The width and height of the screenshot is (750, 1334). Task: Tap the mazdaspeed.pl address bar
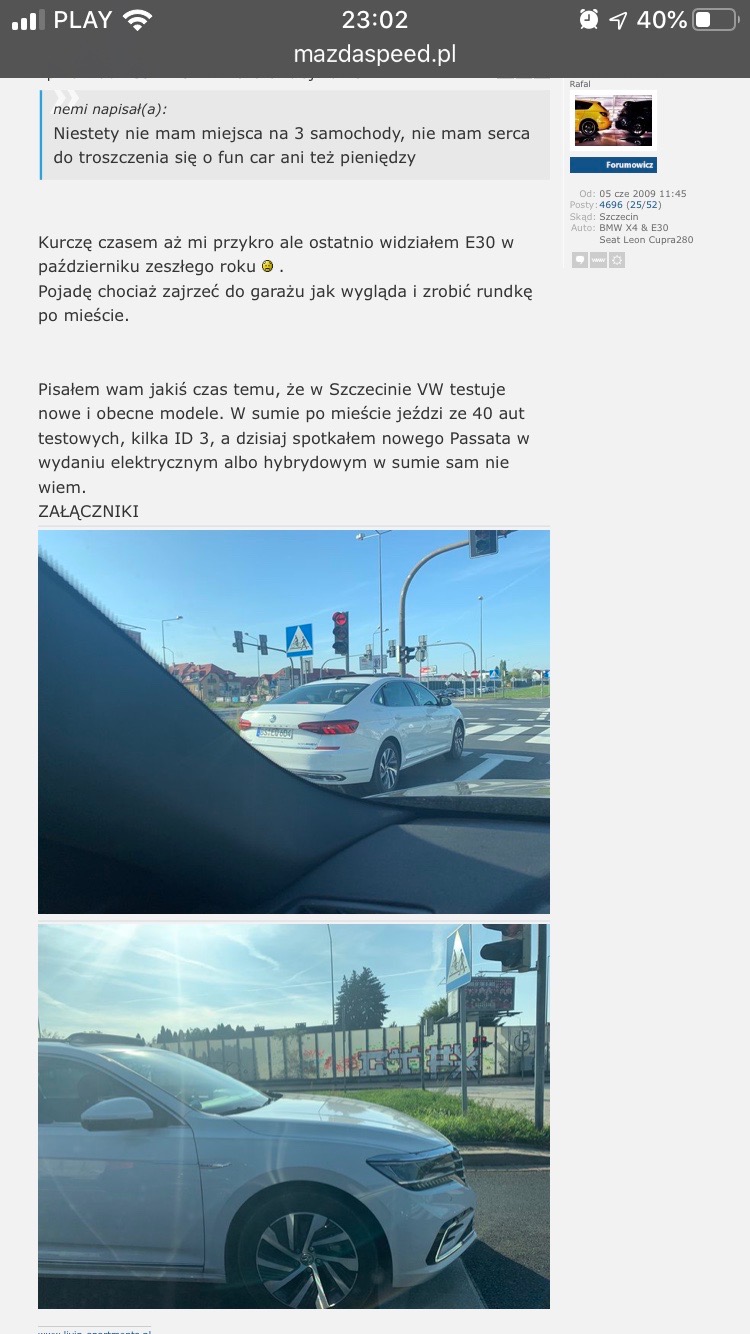[x=375, y=55]
